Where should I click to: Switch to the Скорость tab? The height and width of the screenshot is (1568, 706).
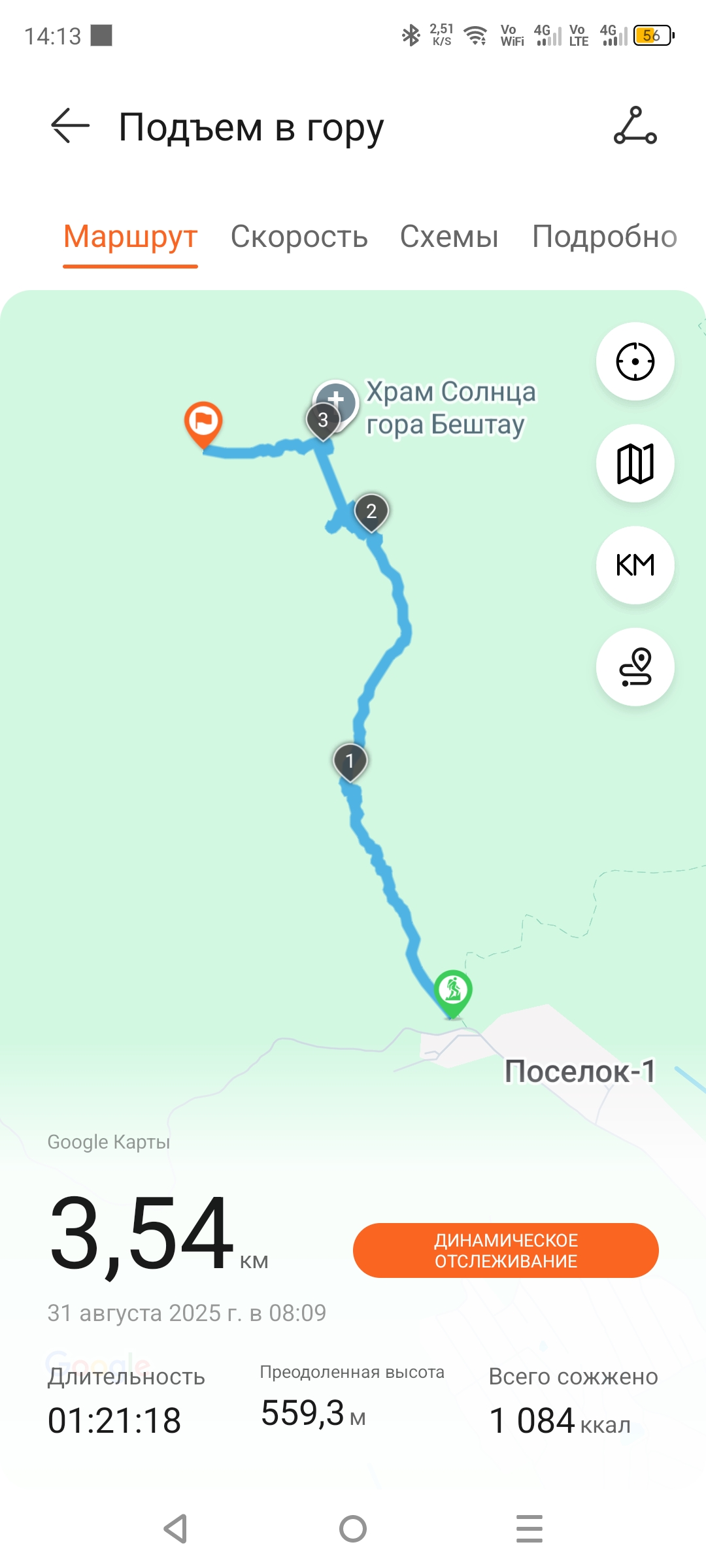299,237
